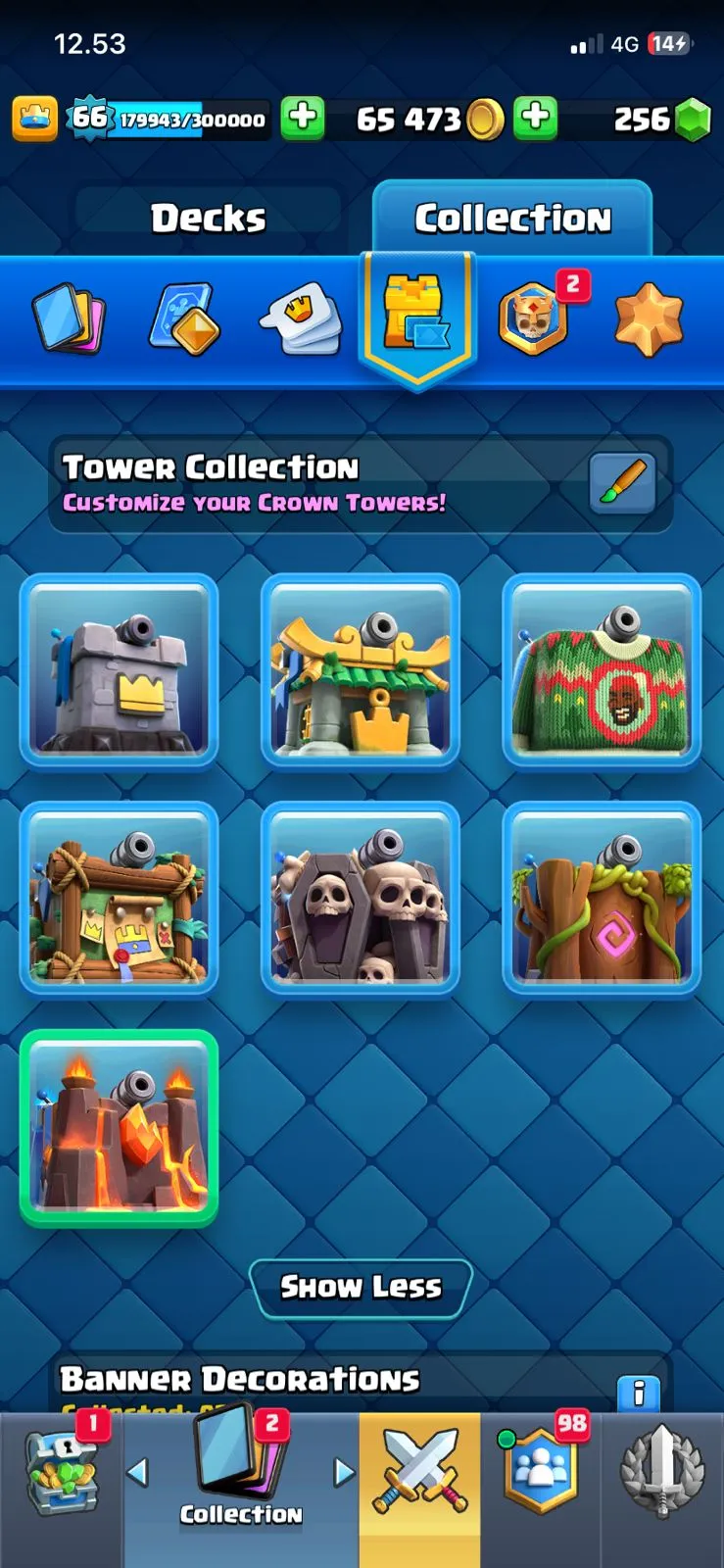Select the wooden map board tower

point(119,899)
